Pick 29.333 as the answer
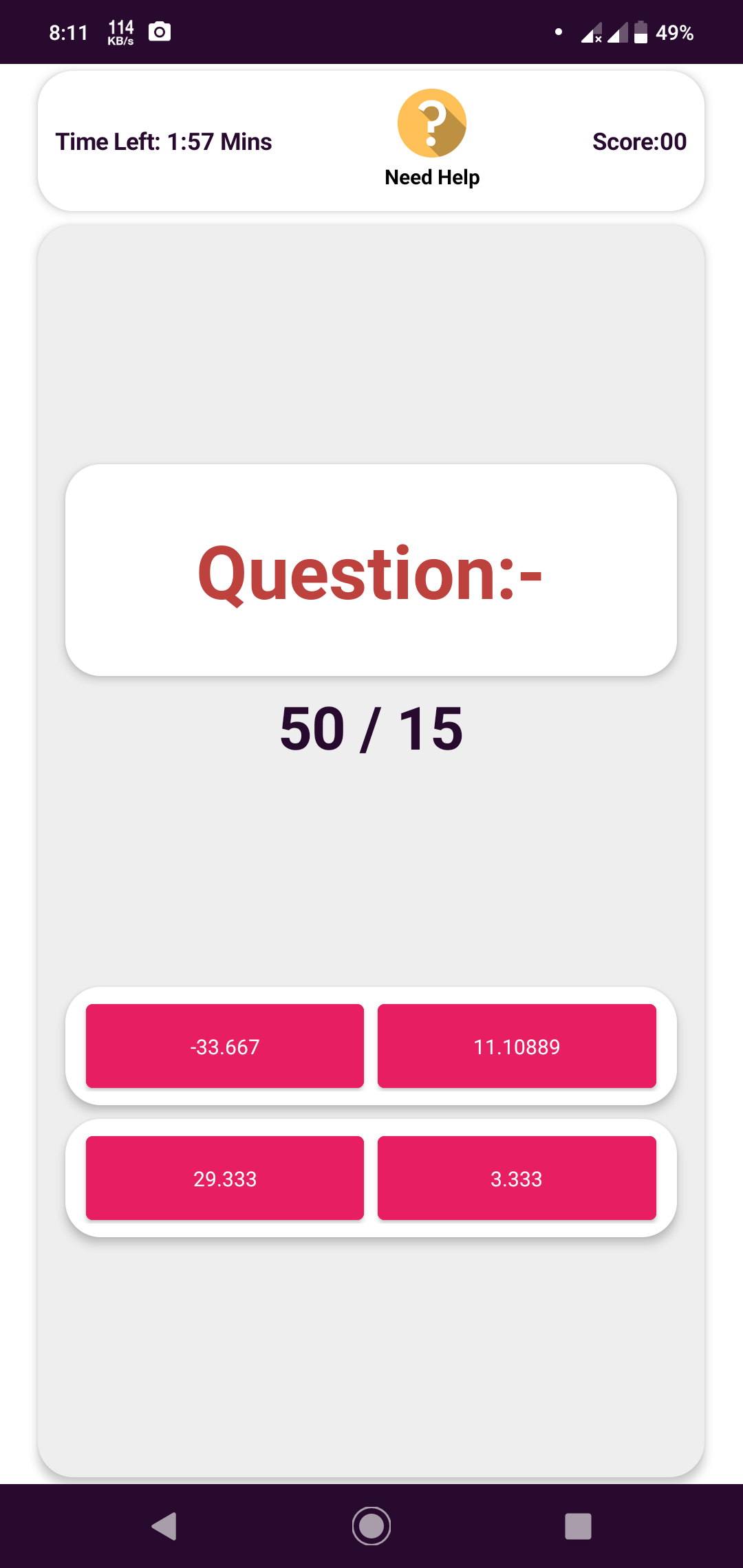The width and height of the screenshot is (743, 1568). [225, 1178]
